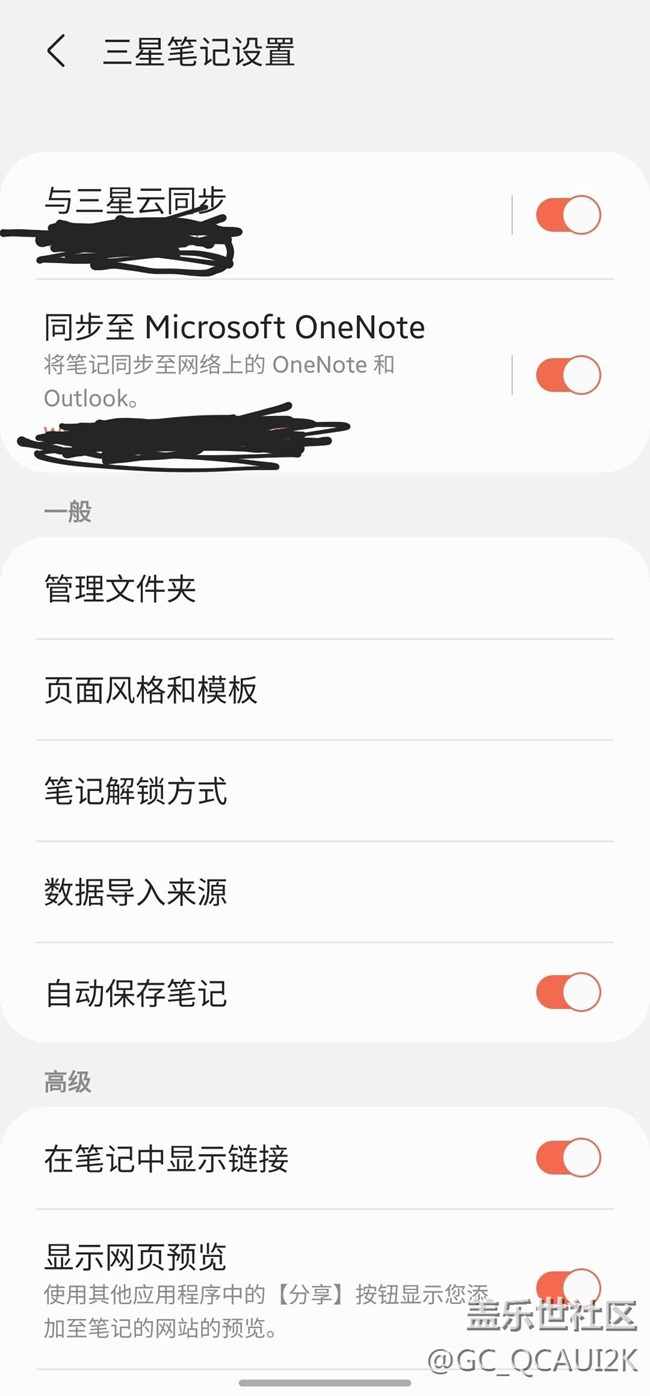Open 数据导入来源
This screenshot has width=650, height=1396.
325,892
